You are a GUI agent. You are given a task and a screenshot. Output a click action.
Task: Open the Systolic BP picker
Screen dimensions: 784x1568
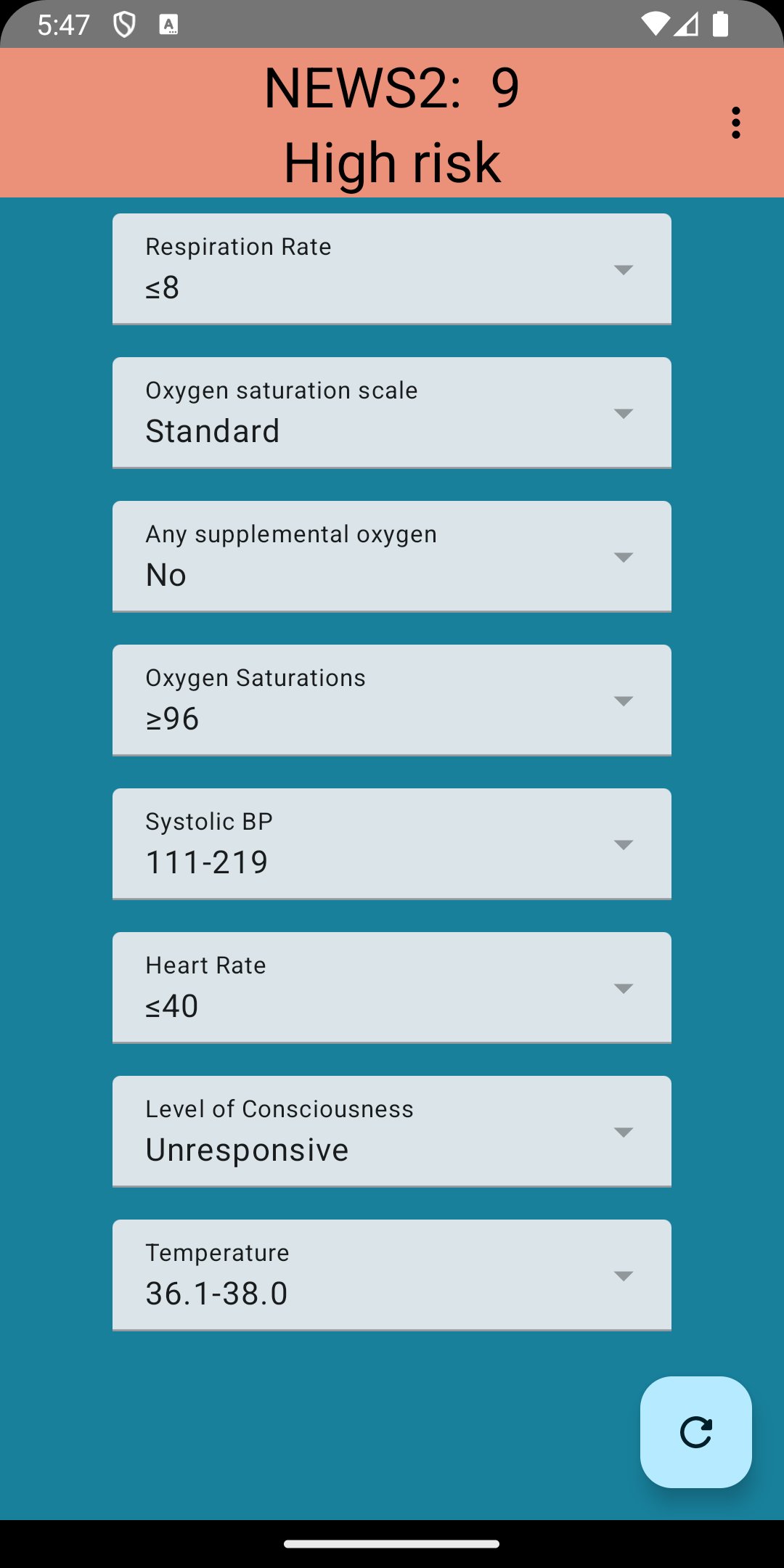tap(392, 844)
